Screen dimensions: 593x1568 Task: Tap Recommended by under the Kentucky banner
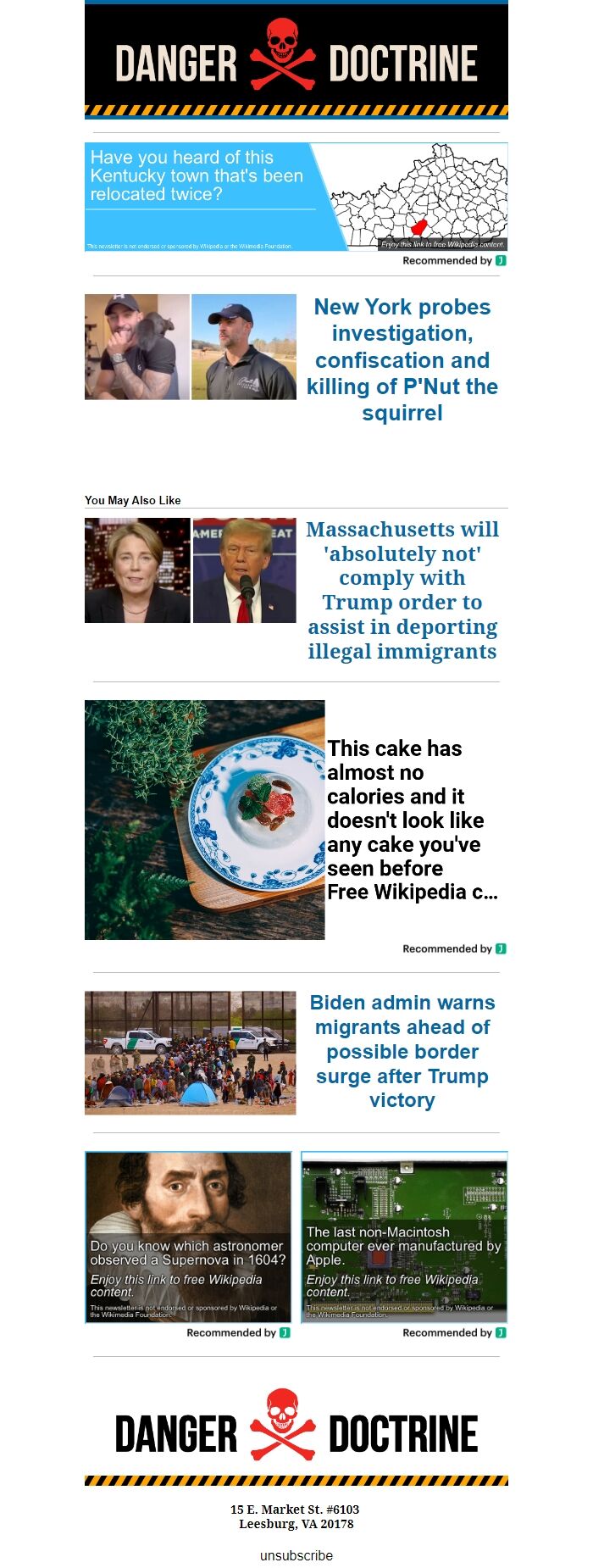(x=453, y=260)
